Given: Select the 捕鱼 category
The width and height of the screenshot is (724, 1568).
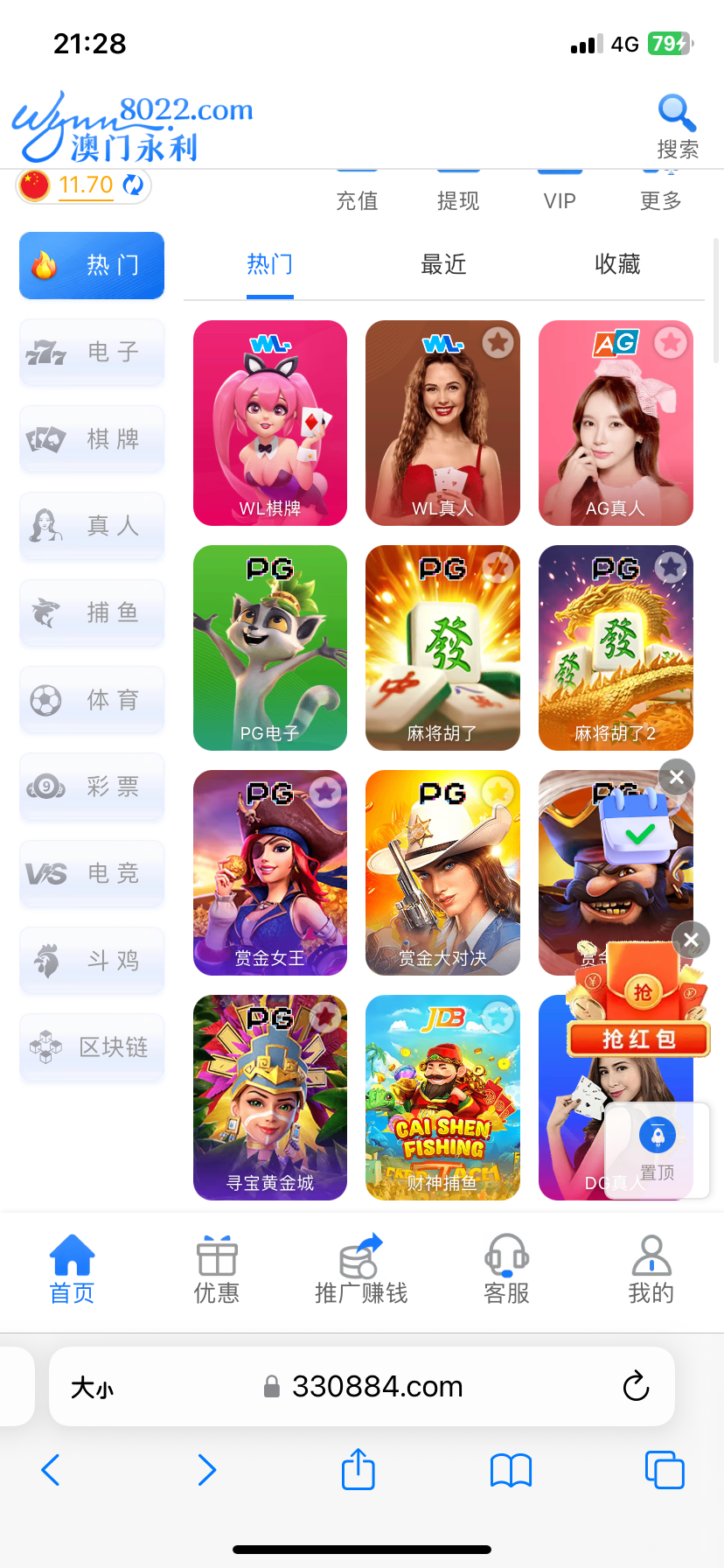Looking at the screenshot, I should 92,612.
